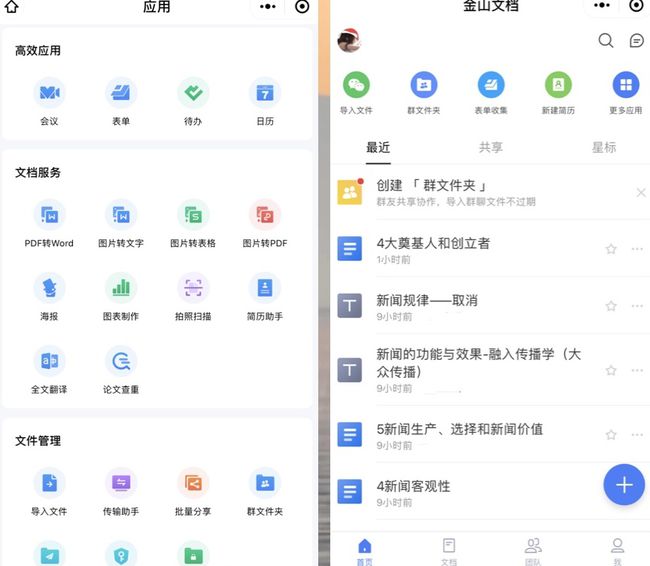Switch to the 星标 tab

[604, 147]
